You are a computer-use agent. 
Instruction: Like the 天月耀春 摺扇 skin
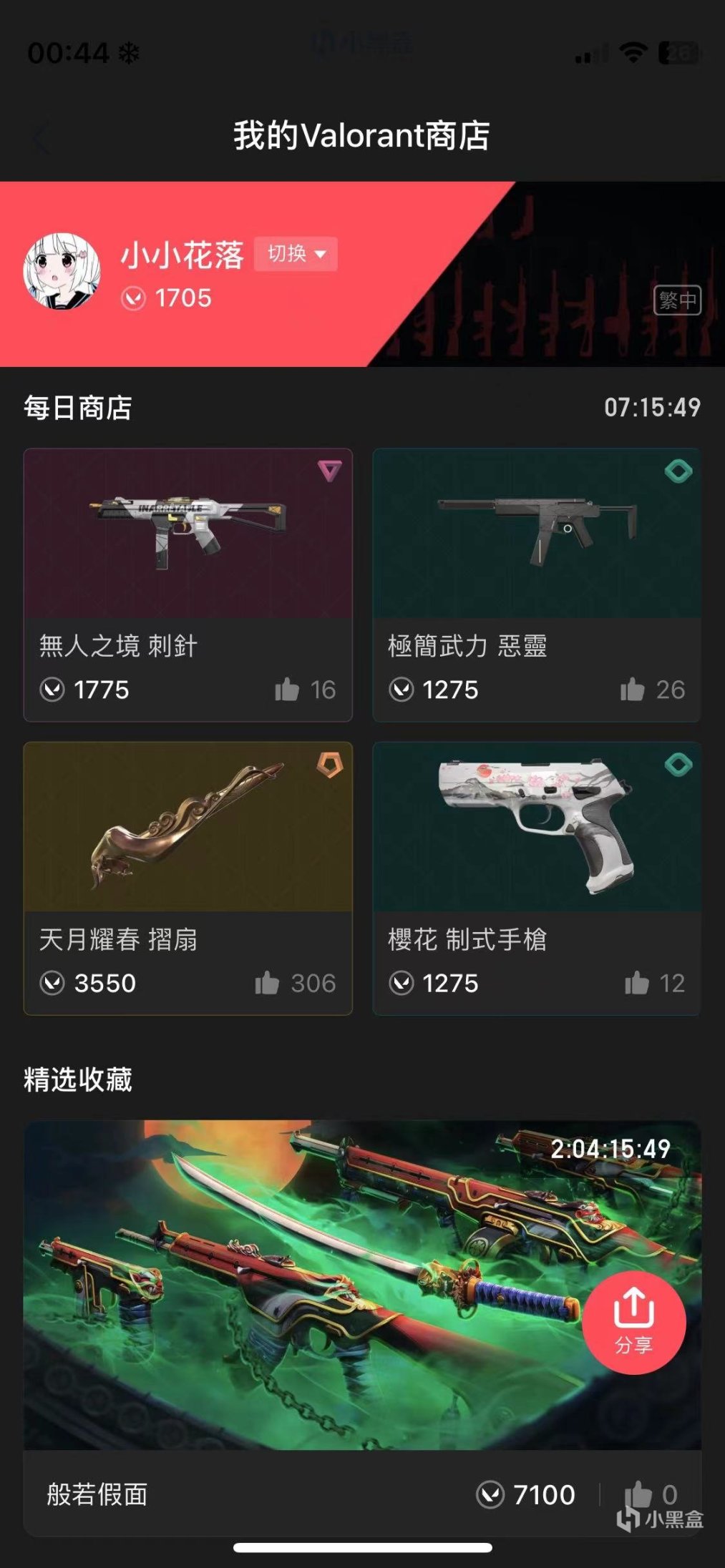(x=268, y=983)
